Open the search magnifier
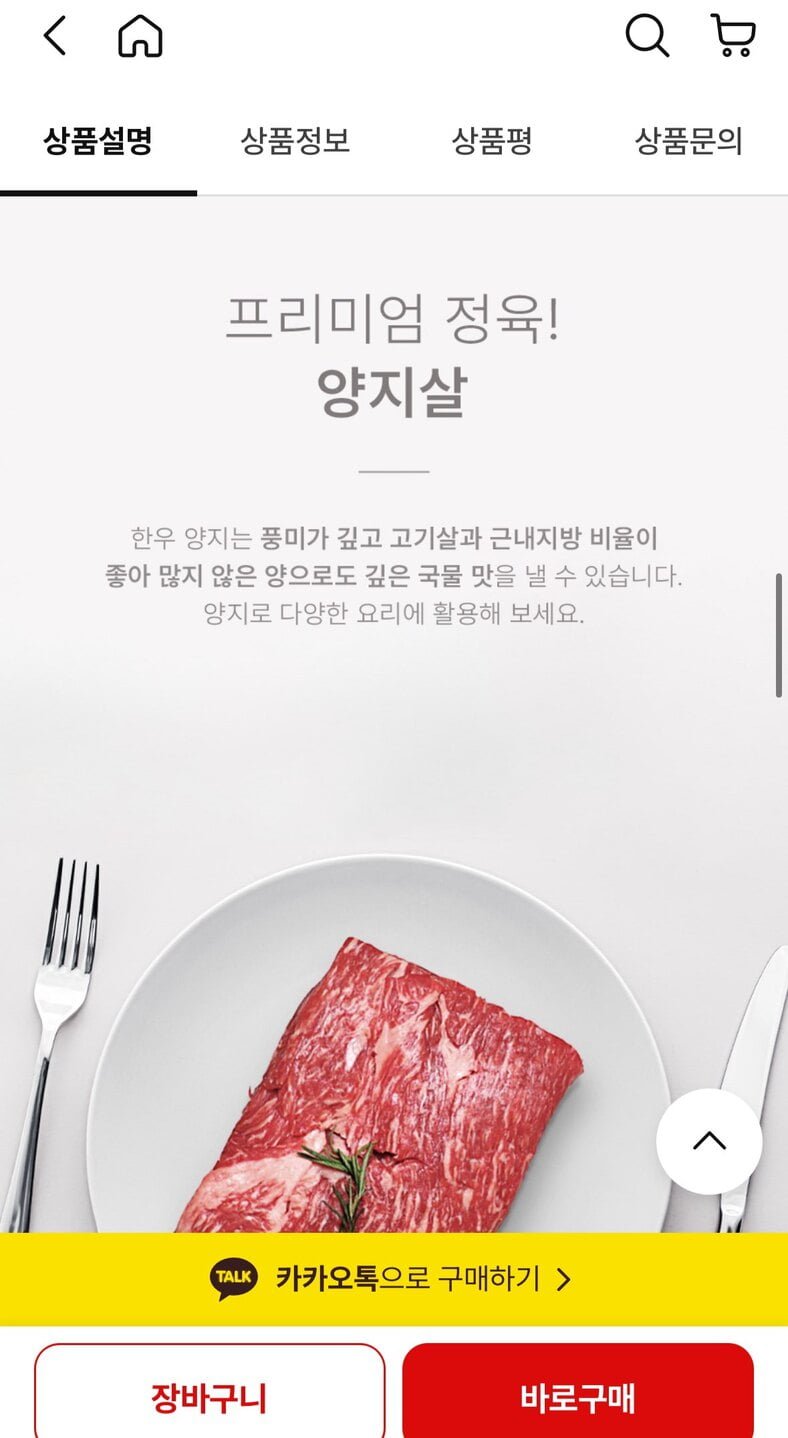The image size is (788, 1438). [x=647, y=37]
